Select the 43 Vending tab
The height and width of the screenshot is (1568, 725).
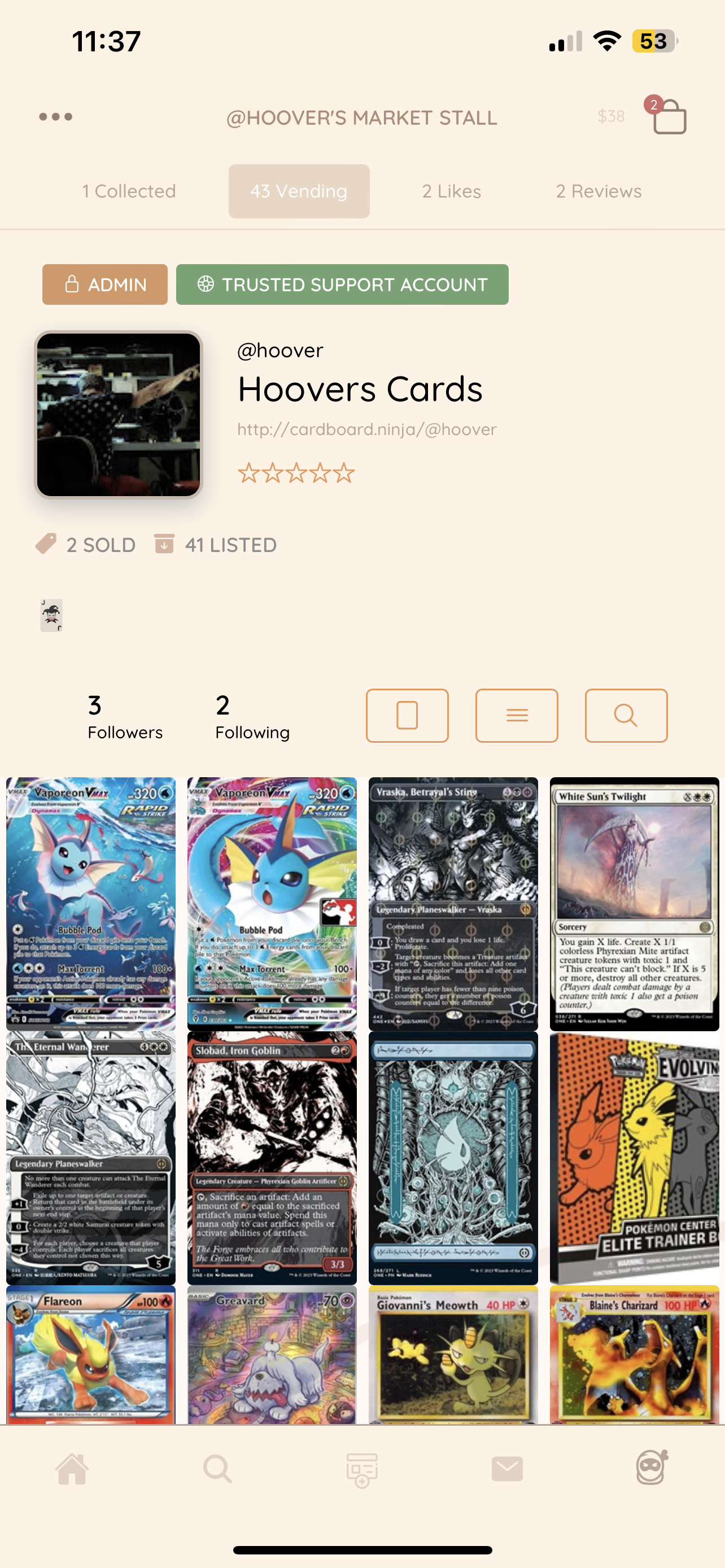click(x=299, y=191)
